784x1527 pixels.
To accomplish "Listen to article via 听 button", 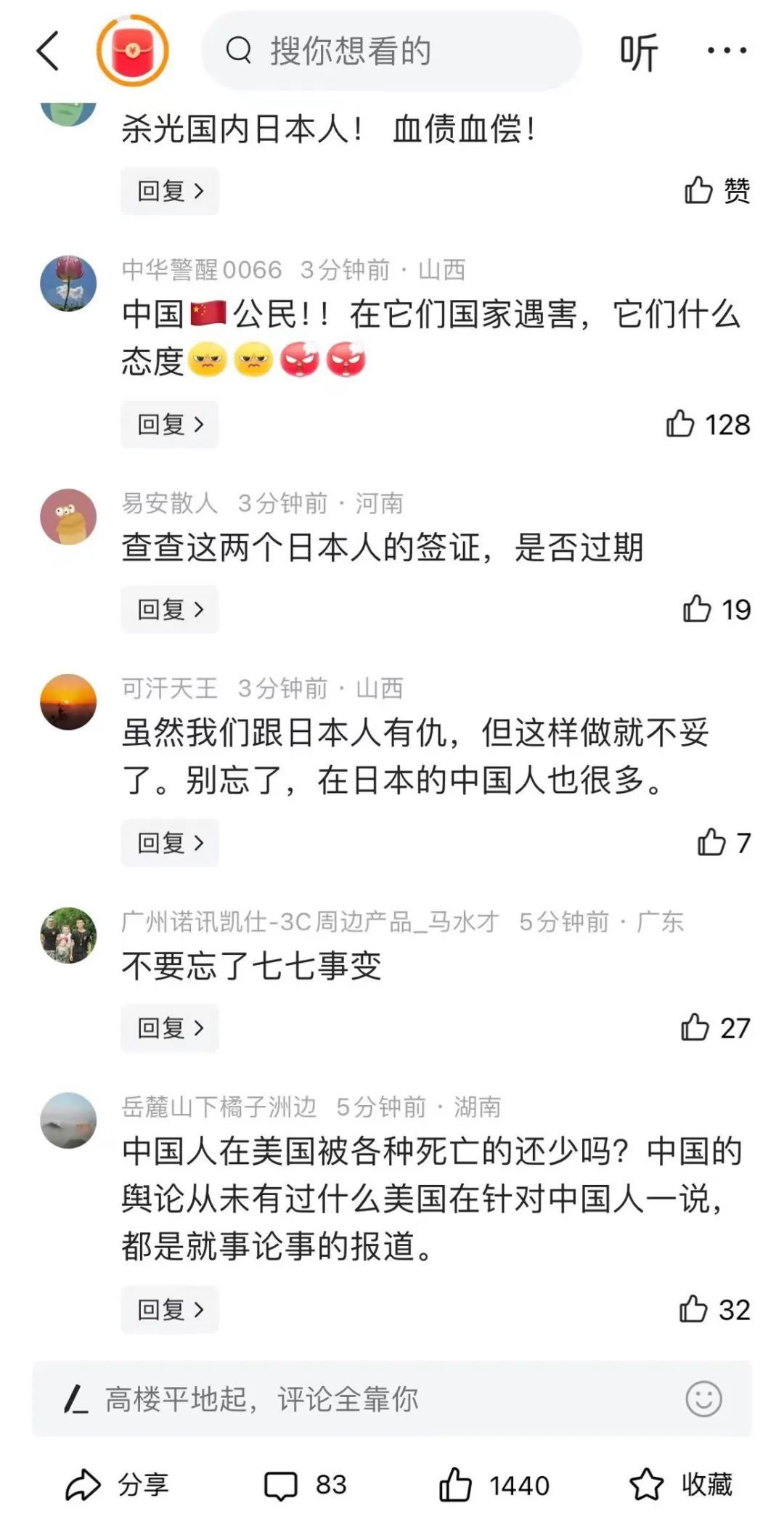I will 638,52.
